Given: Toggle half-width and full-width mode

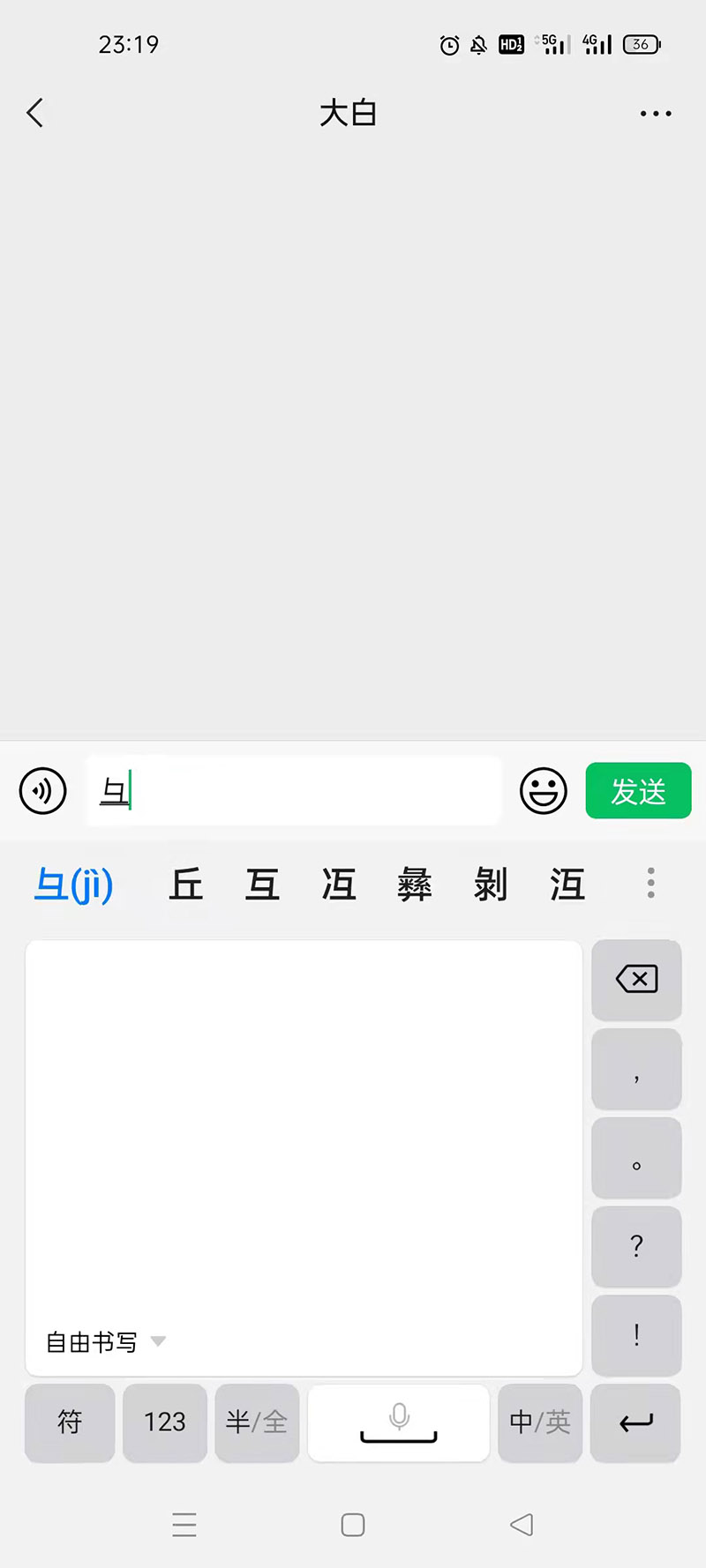Looking at the screenshot, I should point(257,1422).
